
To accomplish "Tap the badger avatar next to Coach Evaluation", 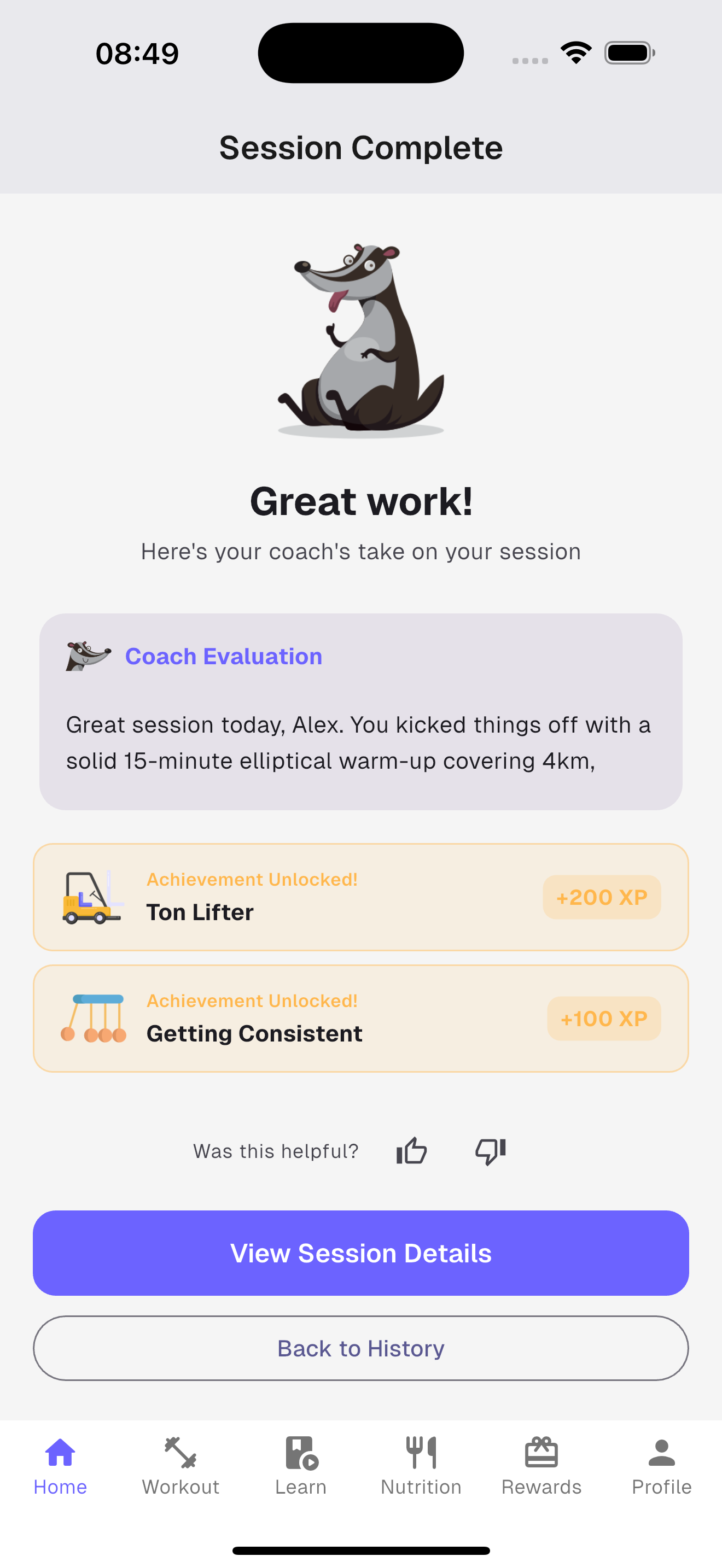I will tap(88, 657).
